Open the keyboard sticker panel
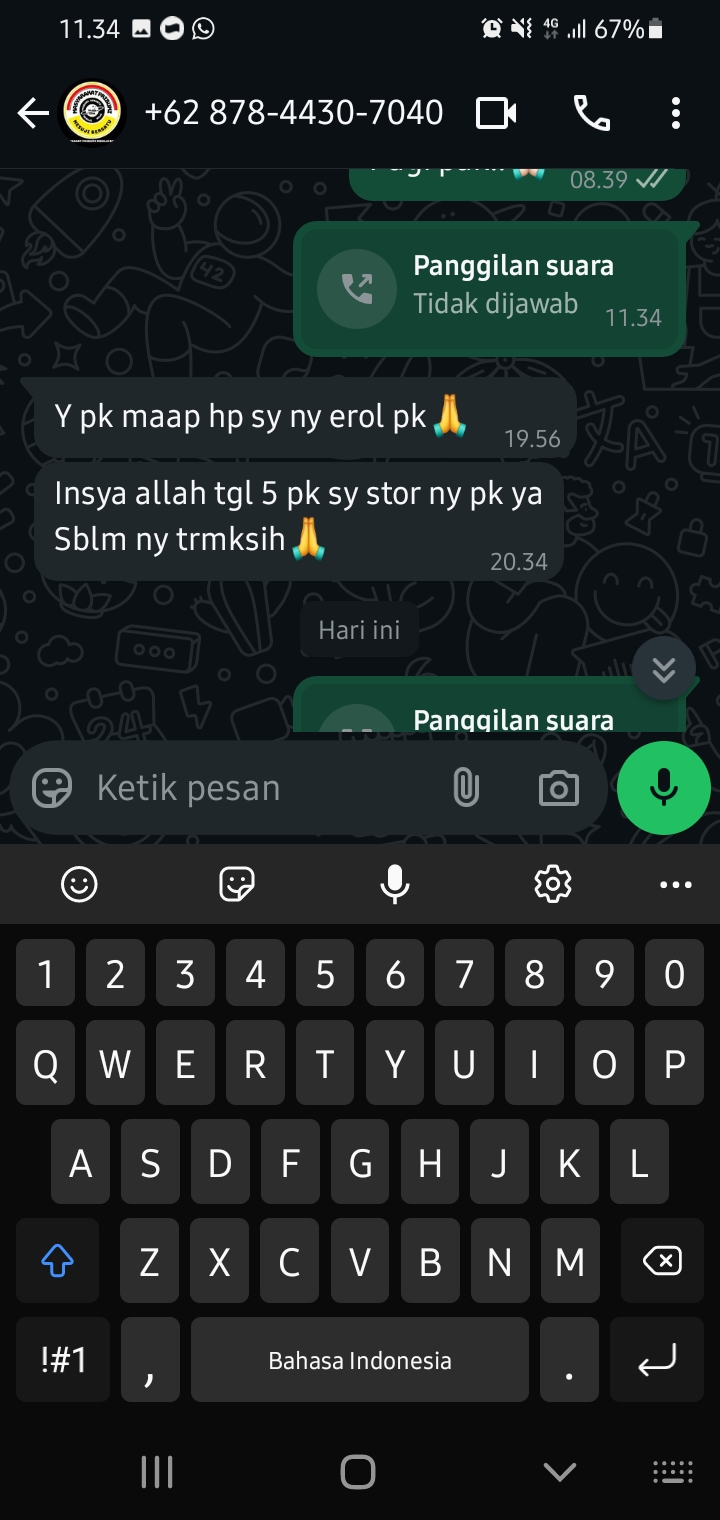 (x=237, y=884)
